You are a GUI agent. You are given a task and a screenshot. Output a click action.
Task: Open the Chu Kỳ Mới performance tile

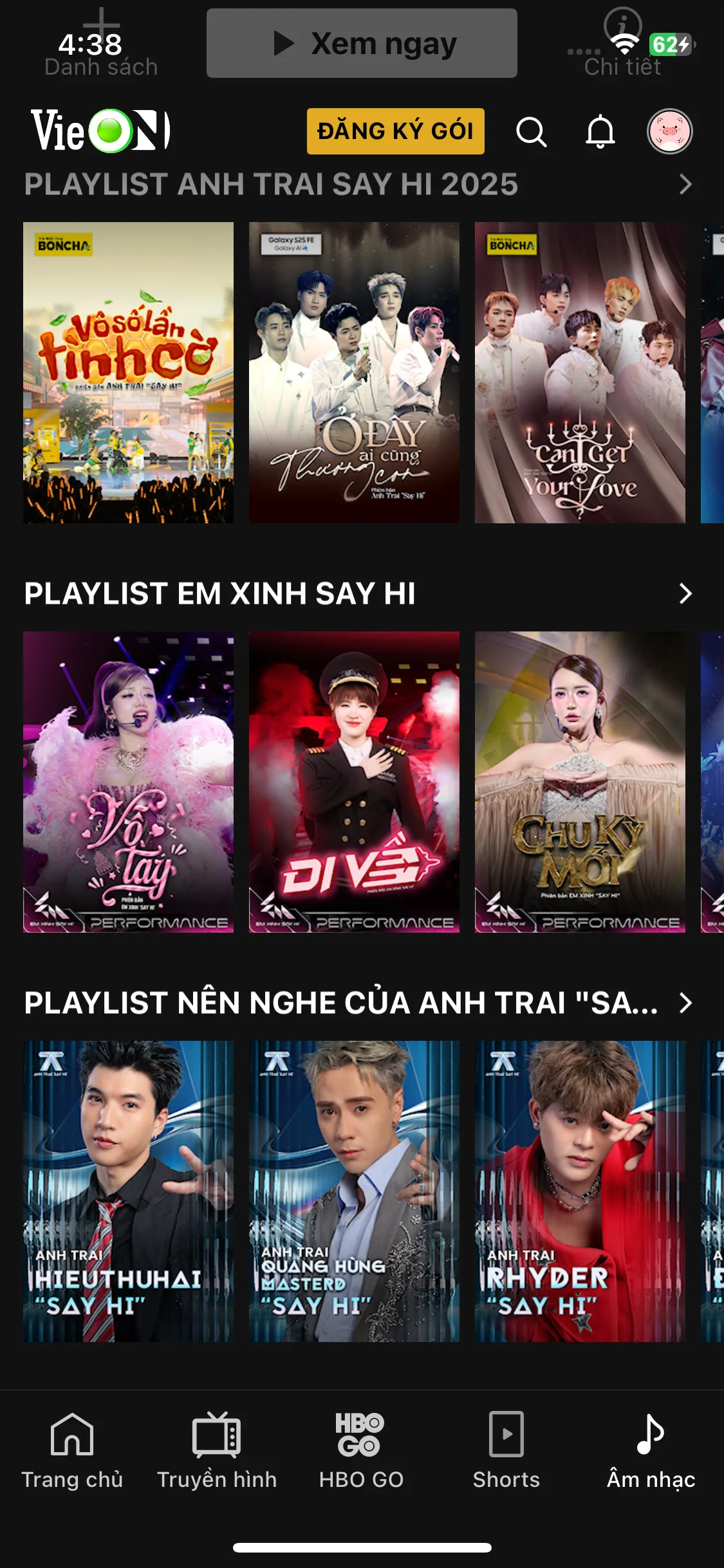[580, 781]
